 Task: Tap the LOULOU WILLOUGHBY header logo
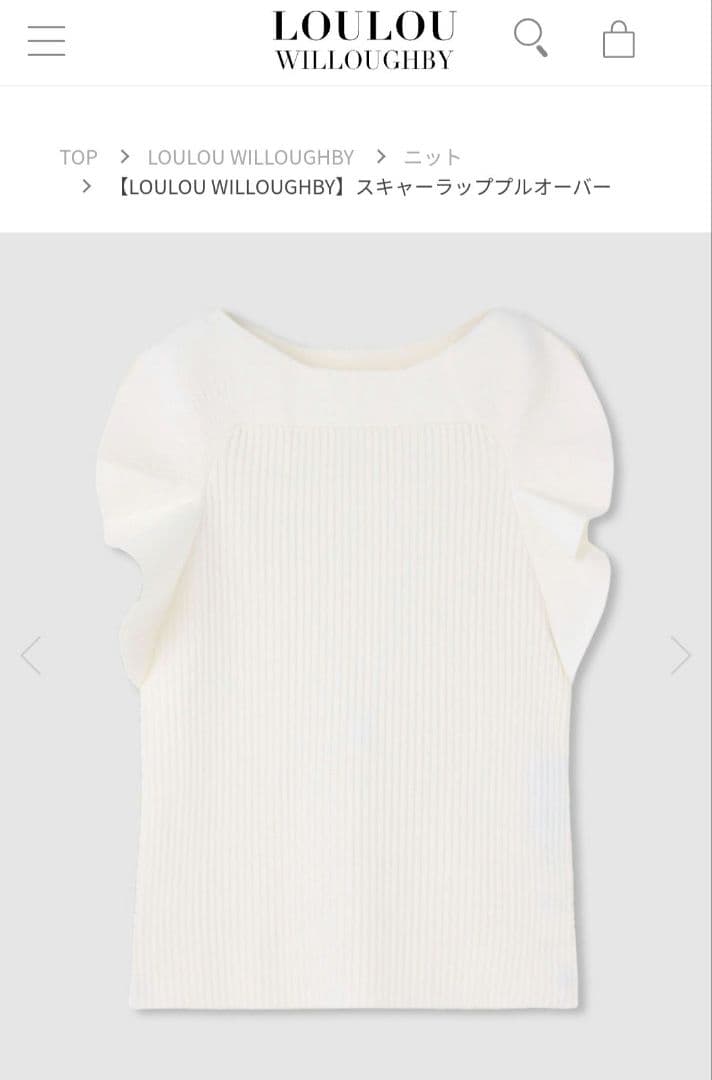tap(364, 40)
